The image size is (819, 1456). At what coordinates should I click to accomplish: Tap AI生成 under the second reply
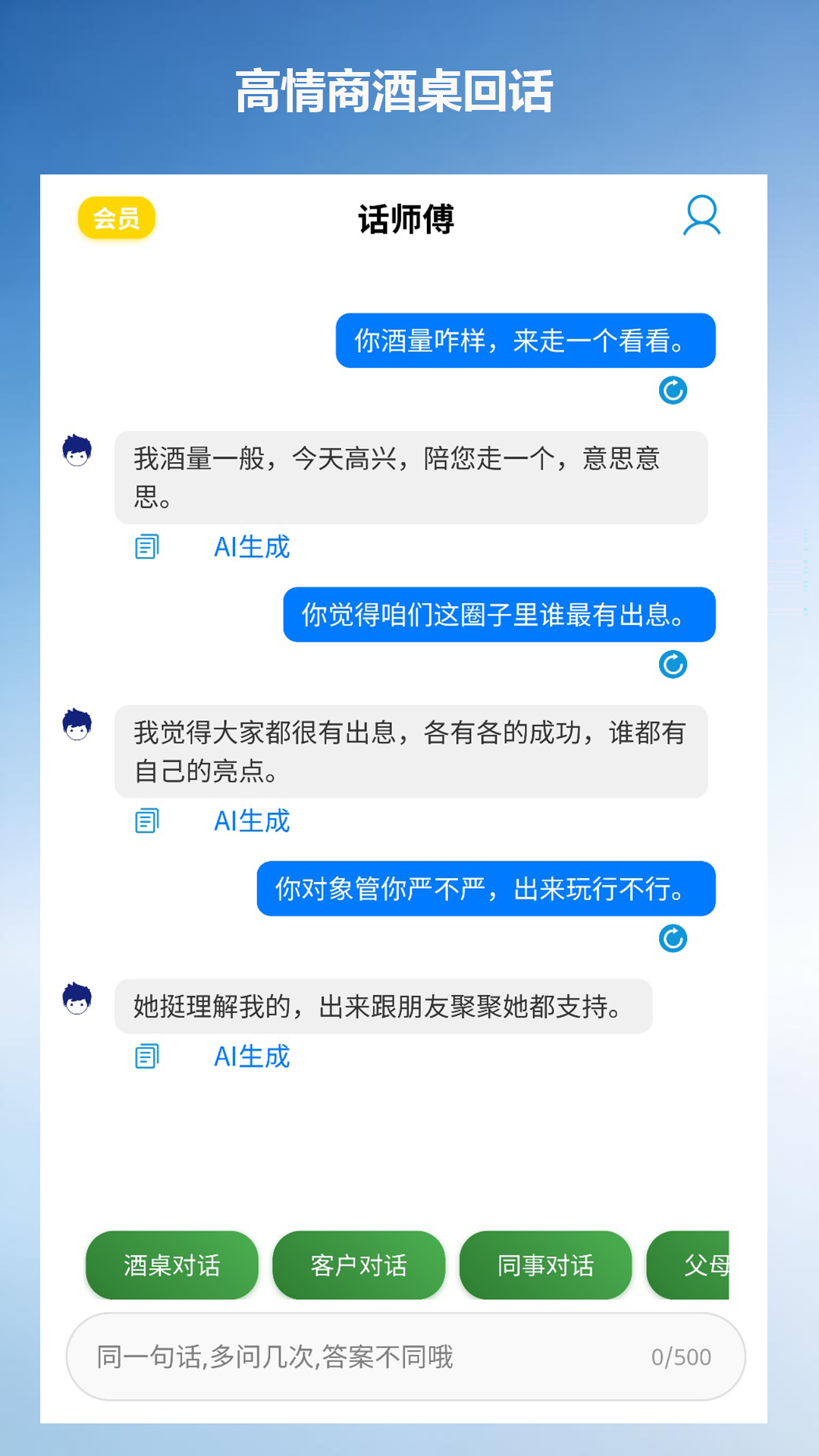(252, 820)
